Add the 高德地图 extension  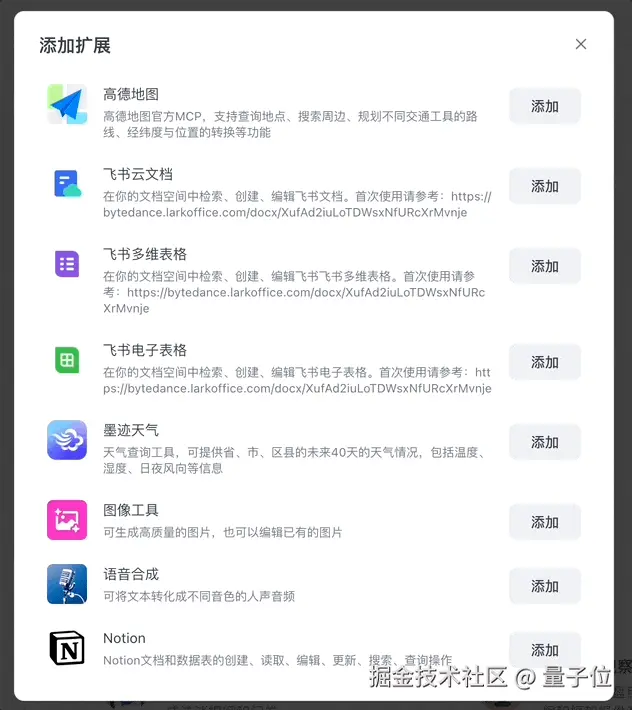pos(545,106)
